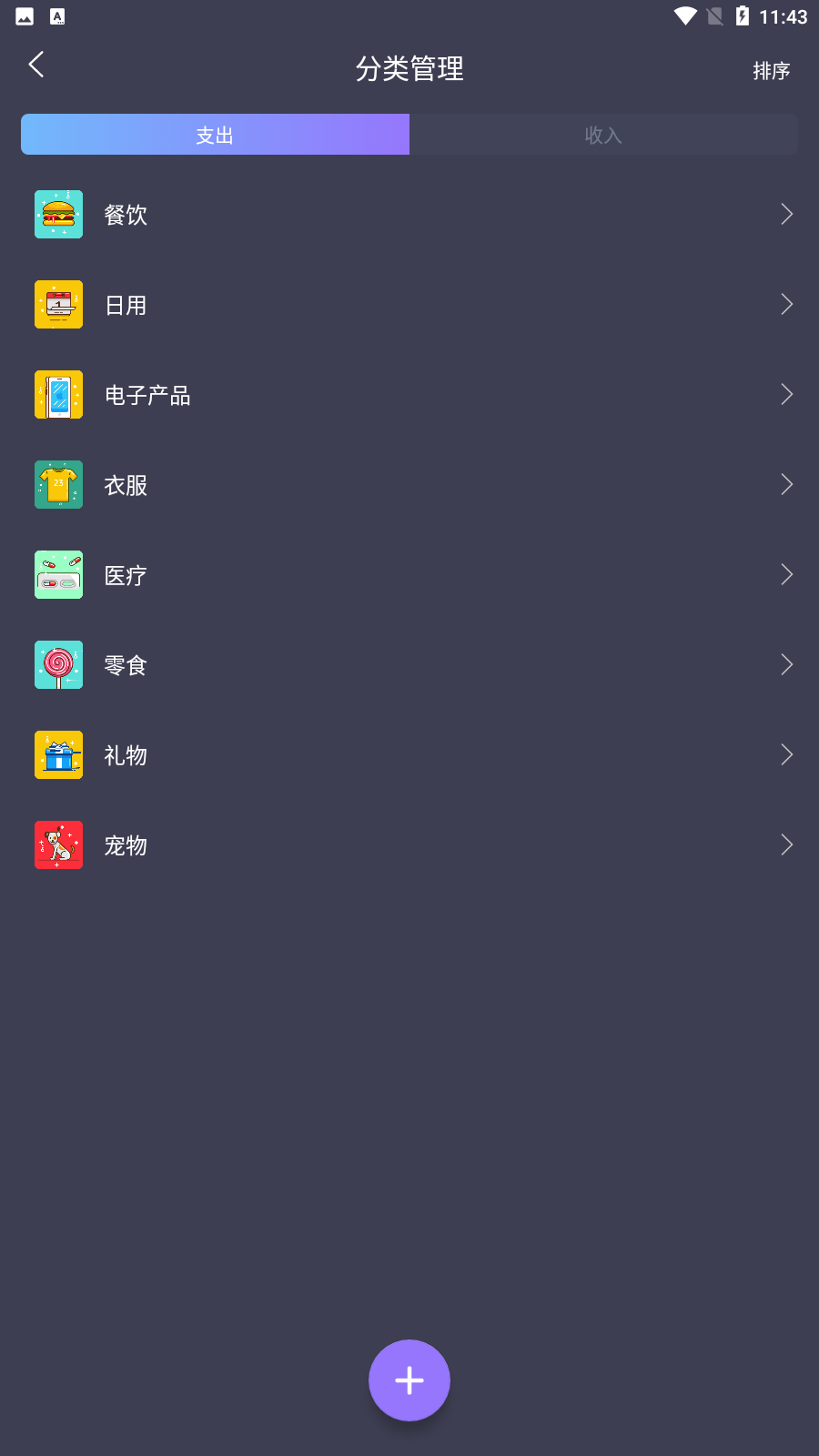Open 排序 to sort categories
Viewport: 819px width, 1456px height.
771,70
